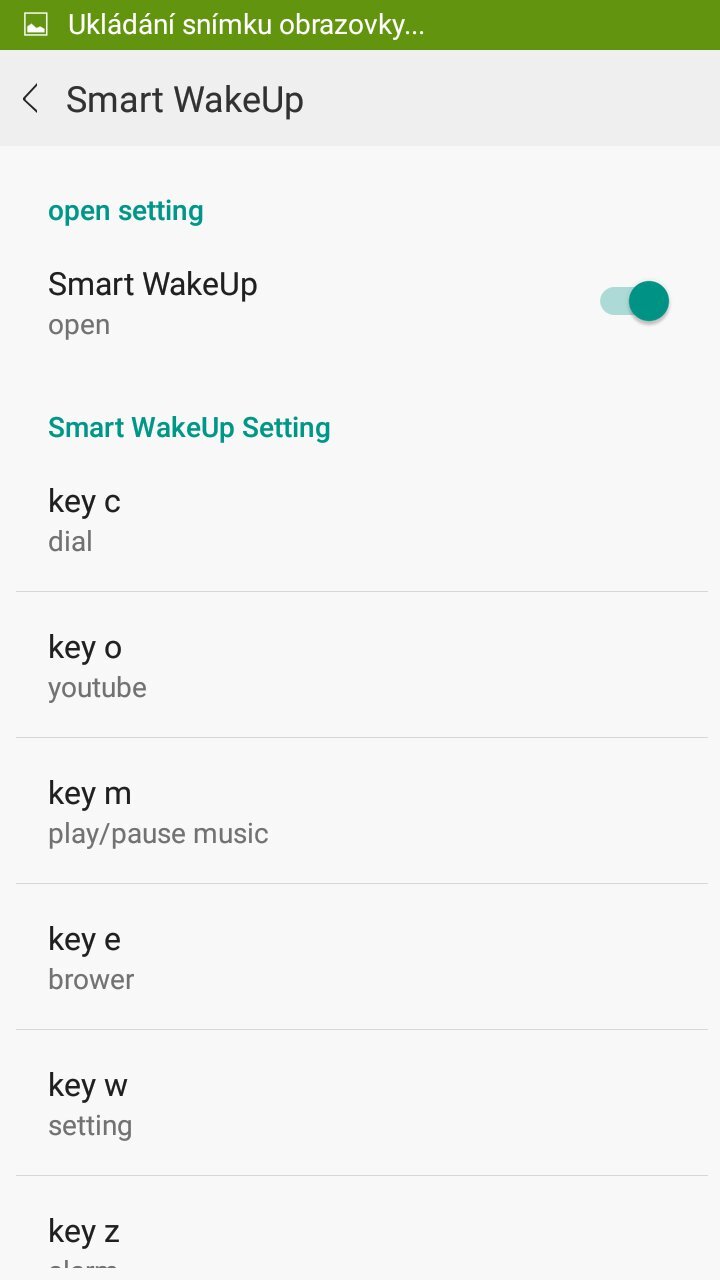Open the key e brower option

pyautogui.click(x=360, y=957)
